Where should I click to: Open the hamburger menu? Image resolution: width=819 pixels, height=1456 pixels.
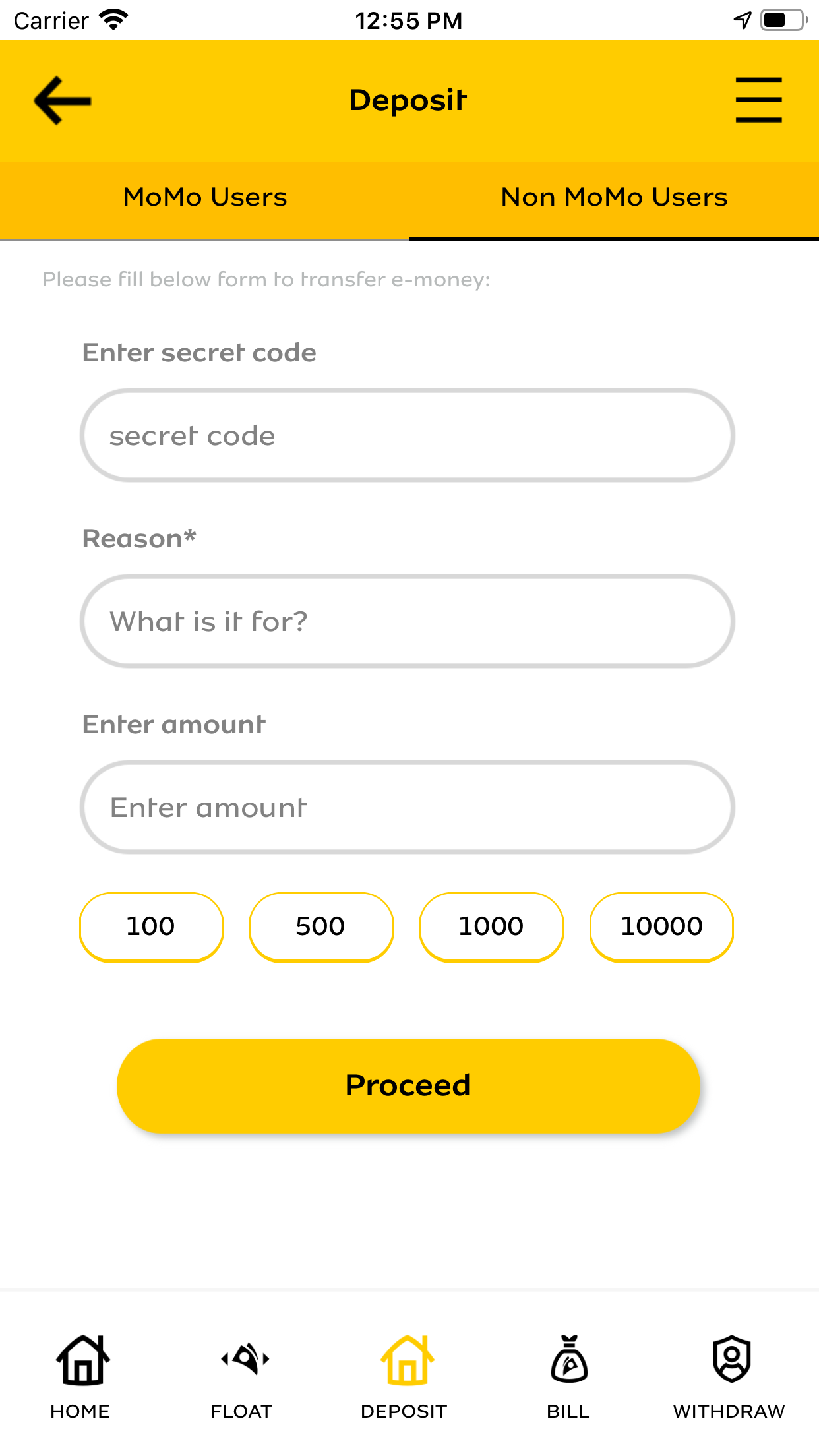tap(758, 100)
